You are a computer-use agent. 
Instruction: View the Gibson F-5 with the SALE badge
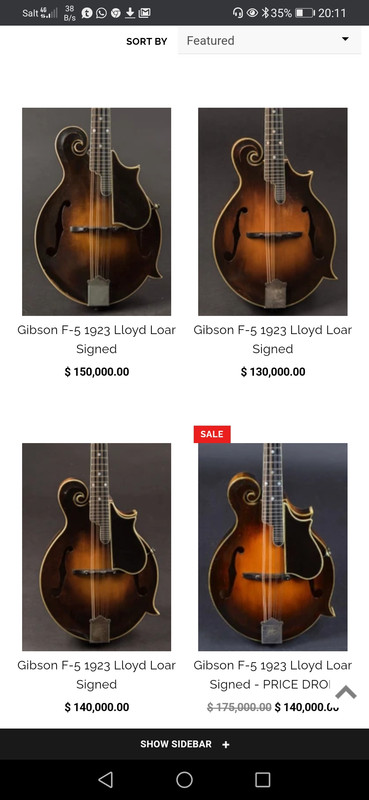273,546
